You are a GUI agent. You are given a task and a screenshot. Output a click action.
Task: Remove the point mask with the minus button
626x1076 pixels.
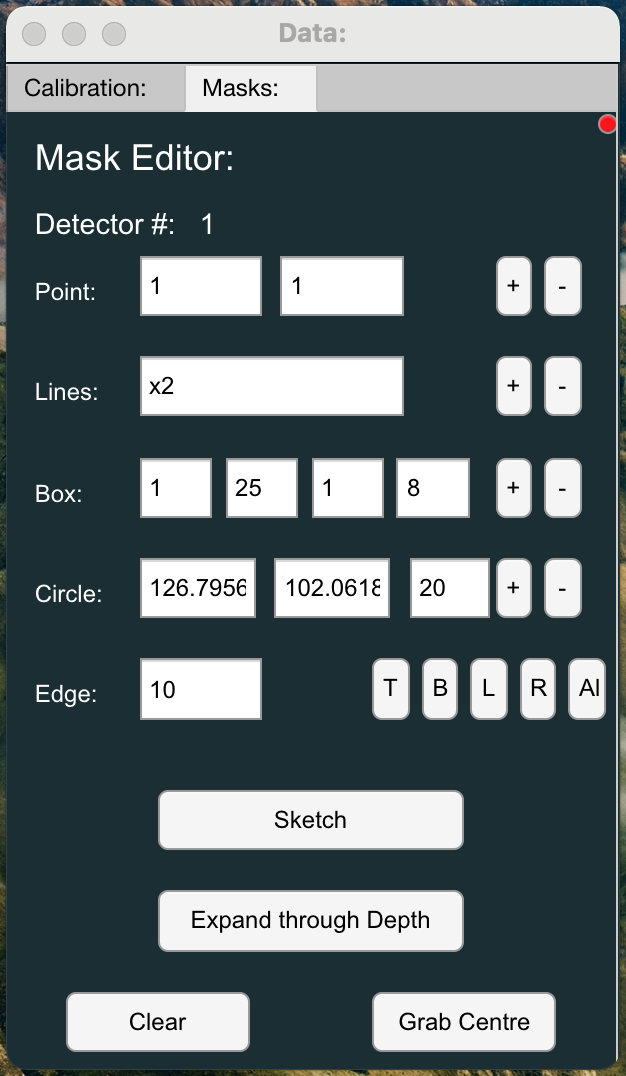(562, 286)
